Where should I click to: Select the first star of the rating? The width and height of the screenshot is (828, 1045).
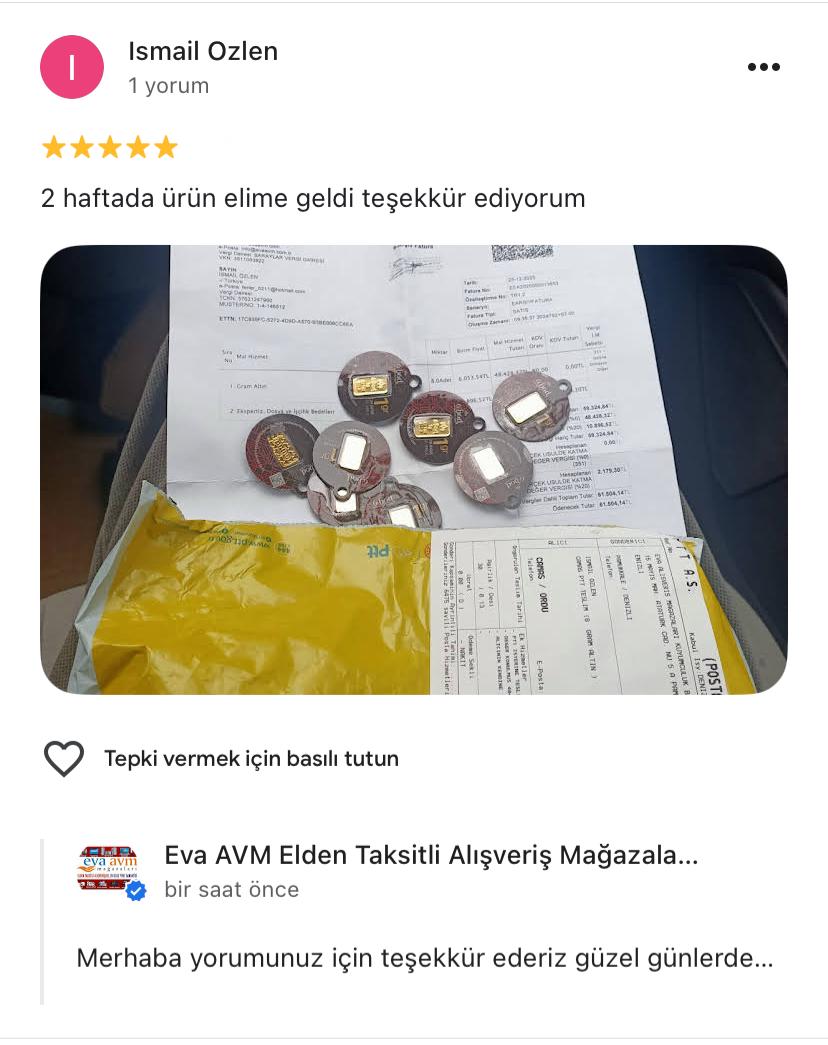tap(54, 147)
